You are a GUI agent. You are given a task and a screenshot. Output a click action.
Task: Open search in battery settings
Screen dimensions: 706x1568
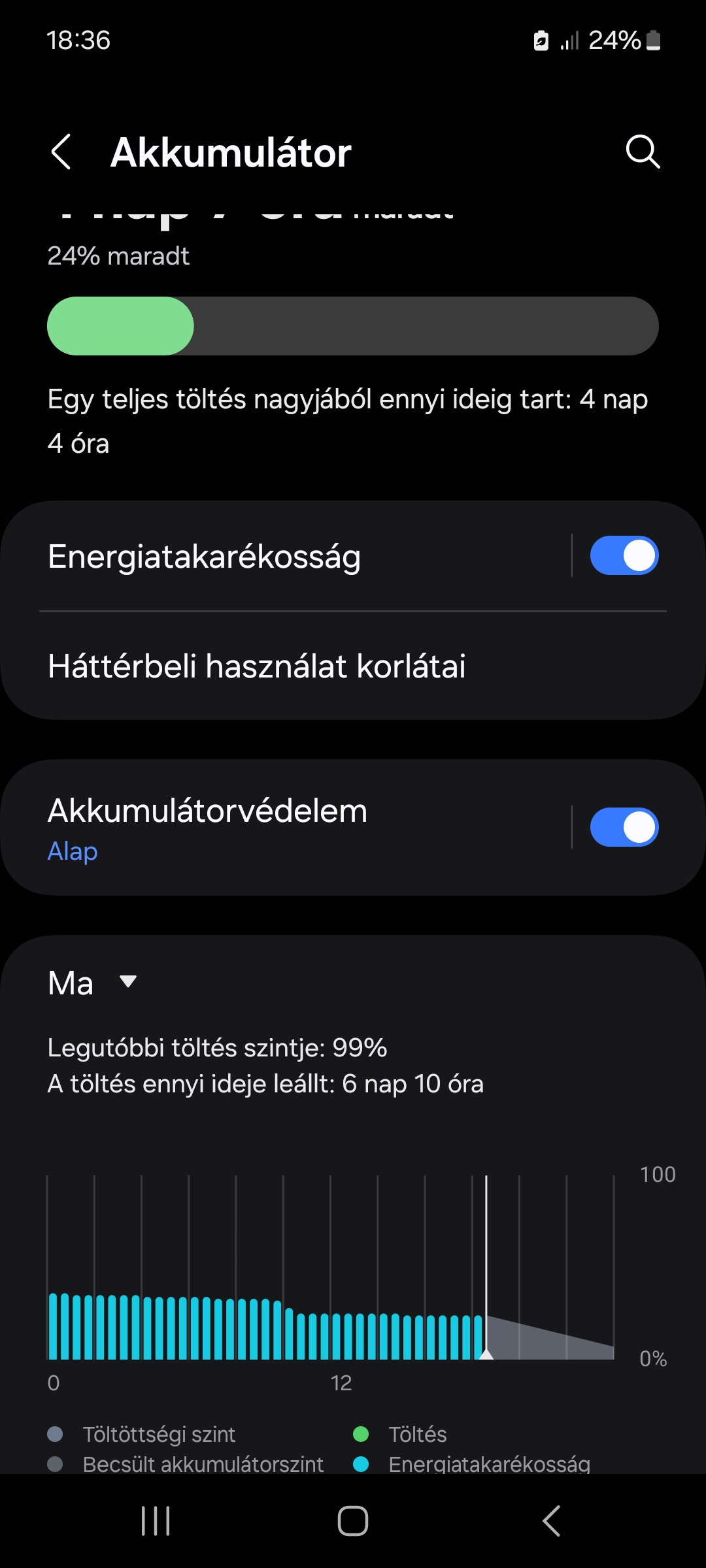[643, 152]
